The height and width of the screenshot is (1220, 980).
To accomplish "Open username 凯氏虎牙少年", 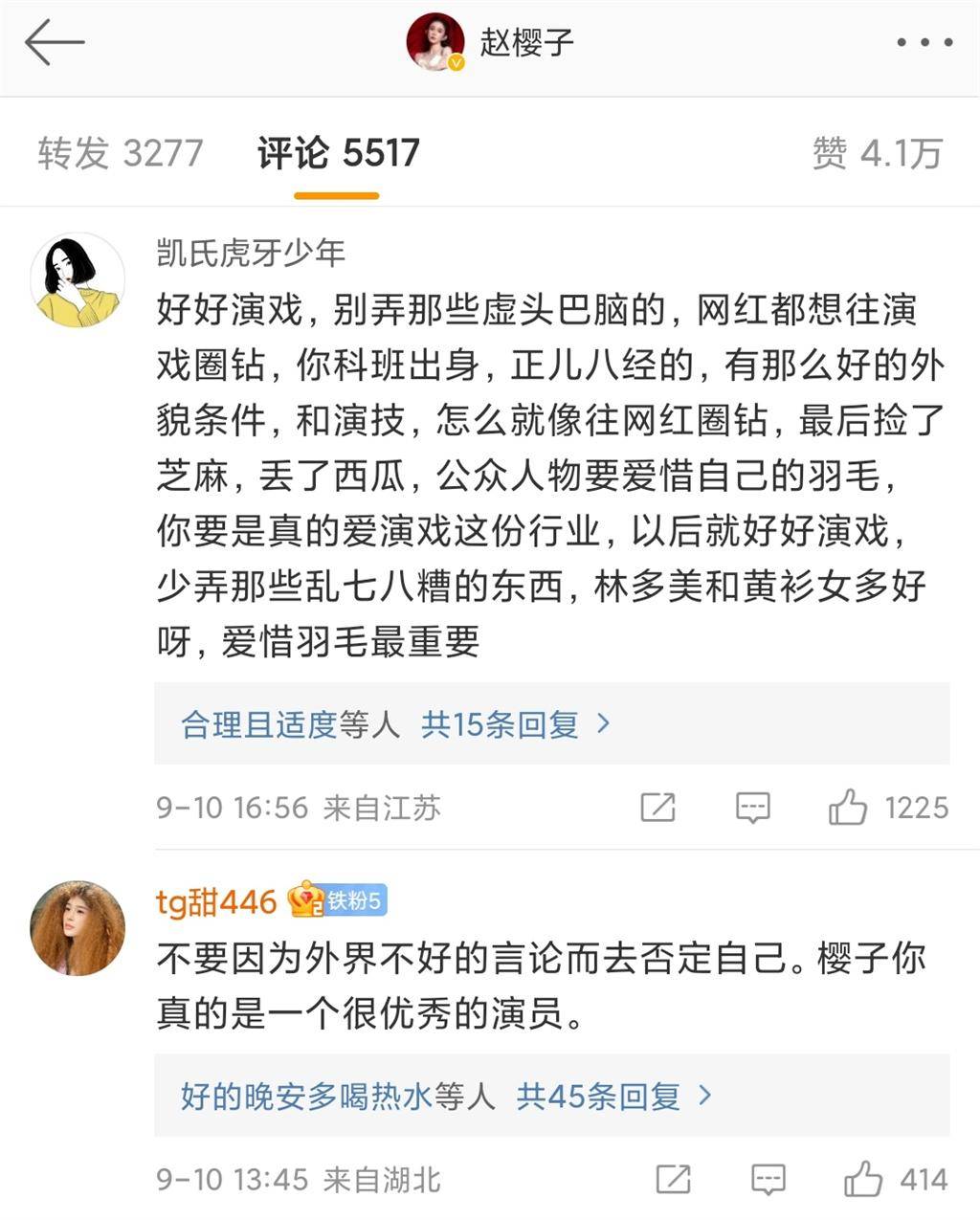I will pos(251,253).
